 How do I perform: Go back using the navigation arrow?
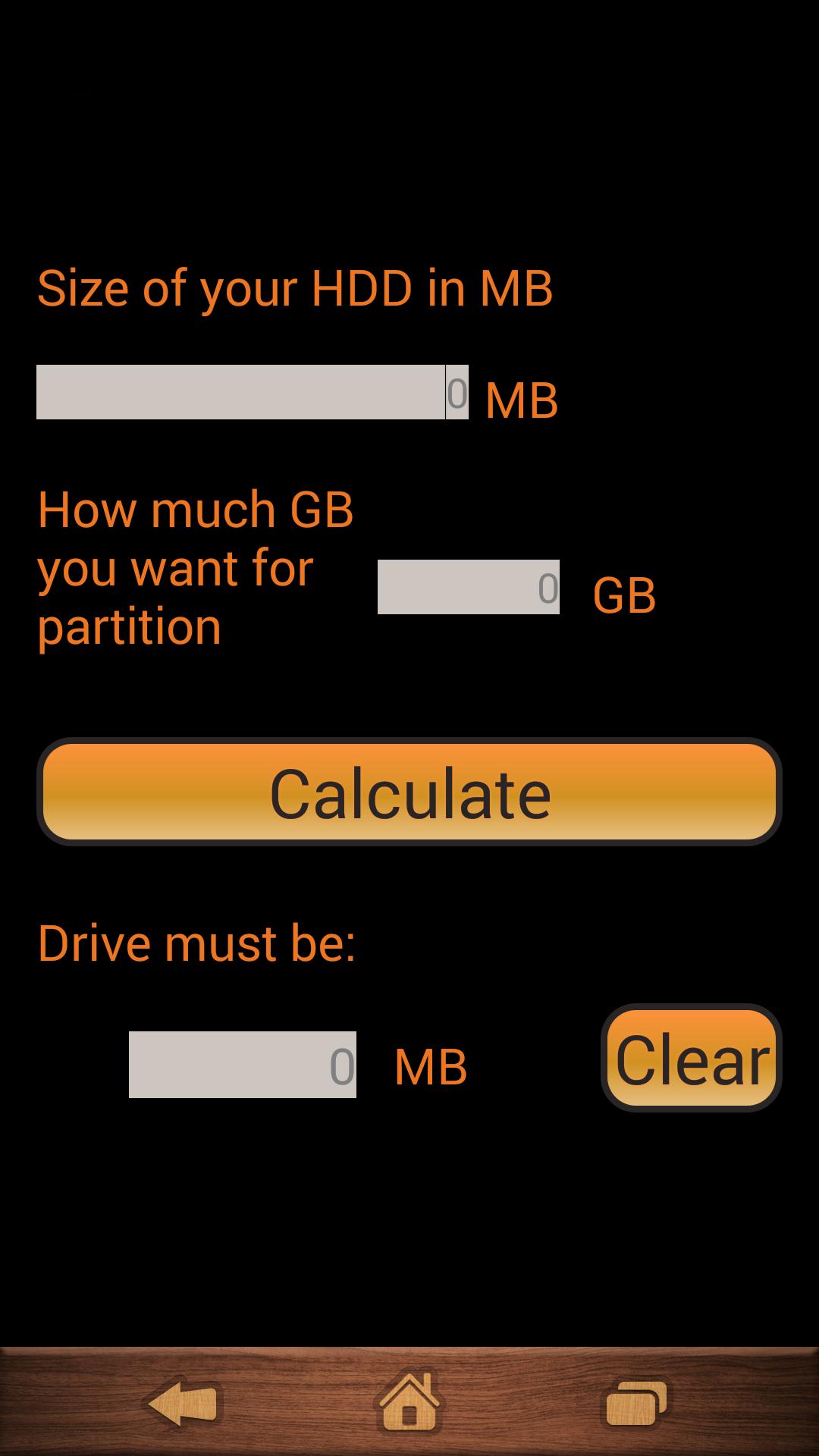point(182,1404)
